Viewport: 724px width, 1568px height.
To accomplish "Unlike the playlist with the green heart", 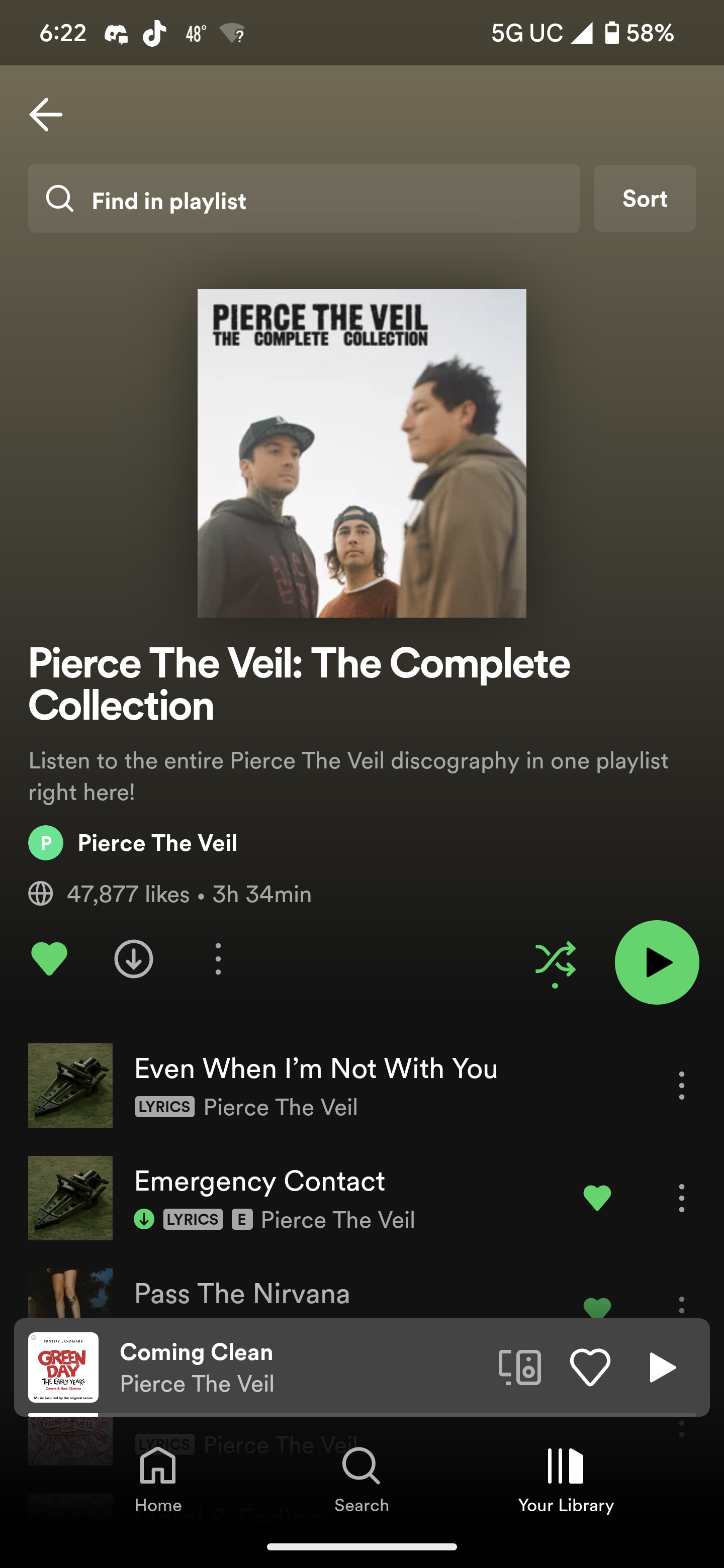I will pos(49,959).
